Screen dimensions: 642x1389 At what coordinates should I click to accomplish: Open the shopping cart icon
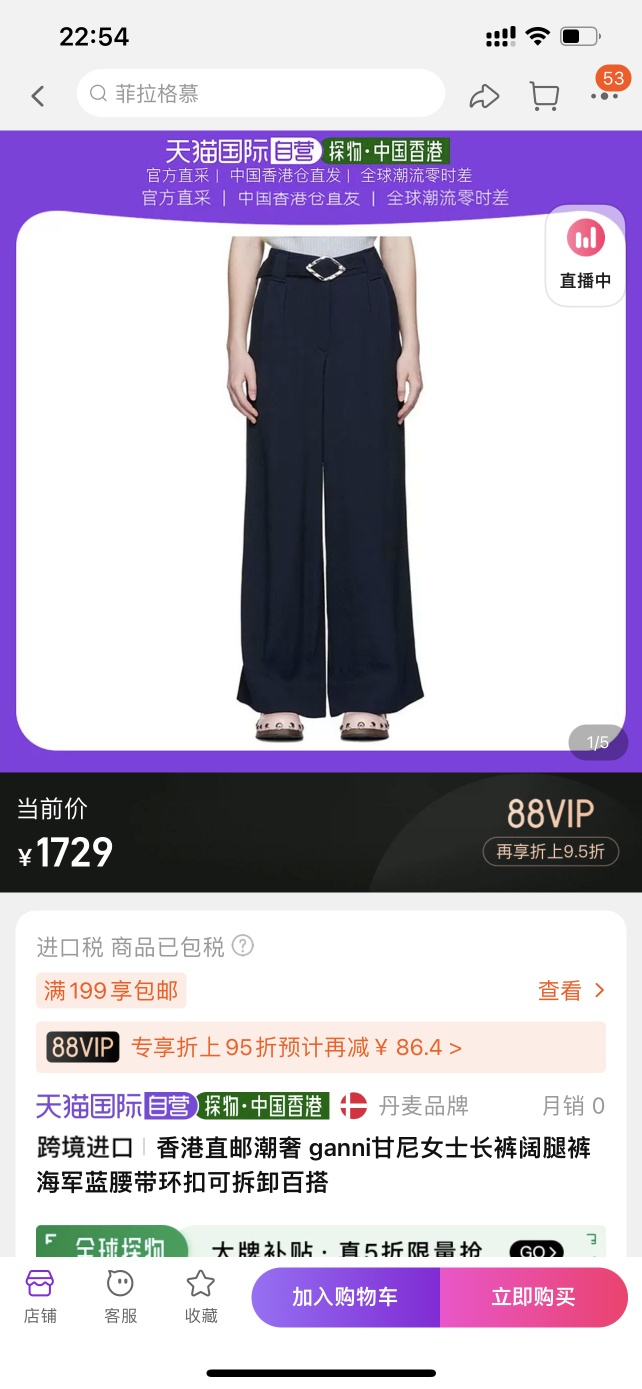pos(544,96)
